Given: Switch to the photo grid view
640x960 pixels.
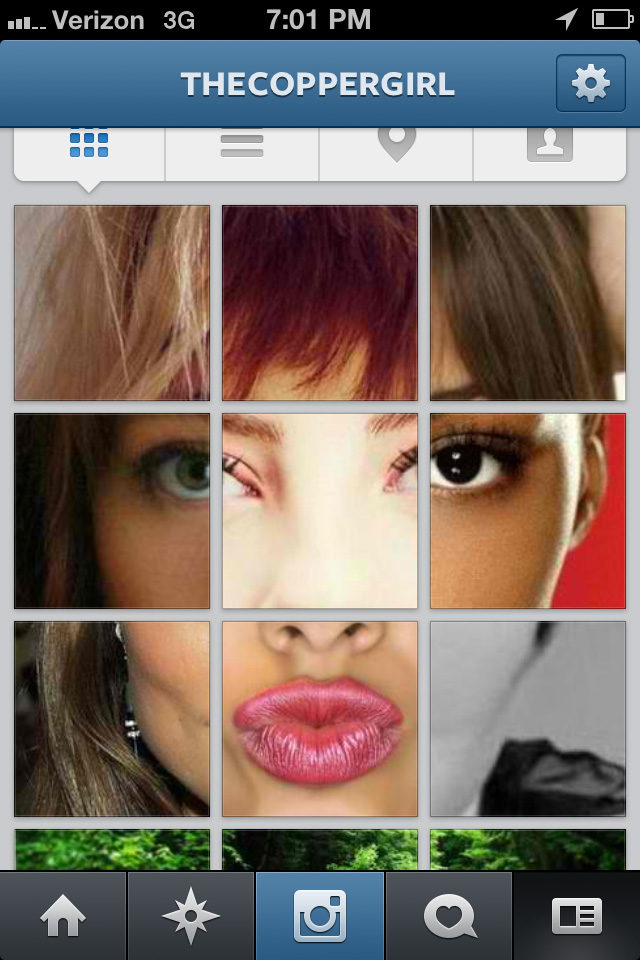Looking at the screenshot, I should pyautogui.click(x=89, y=147).
